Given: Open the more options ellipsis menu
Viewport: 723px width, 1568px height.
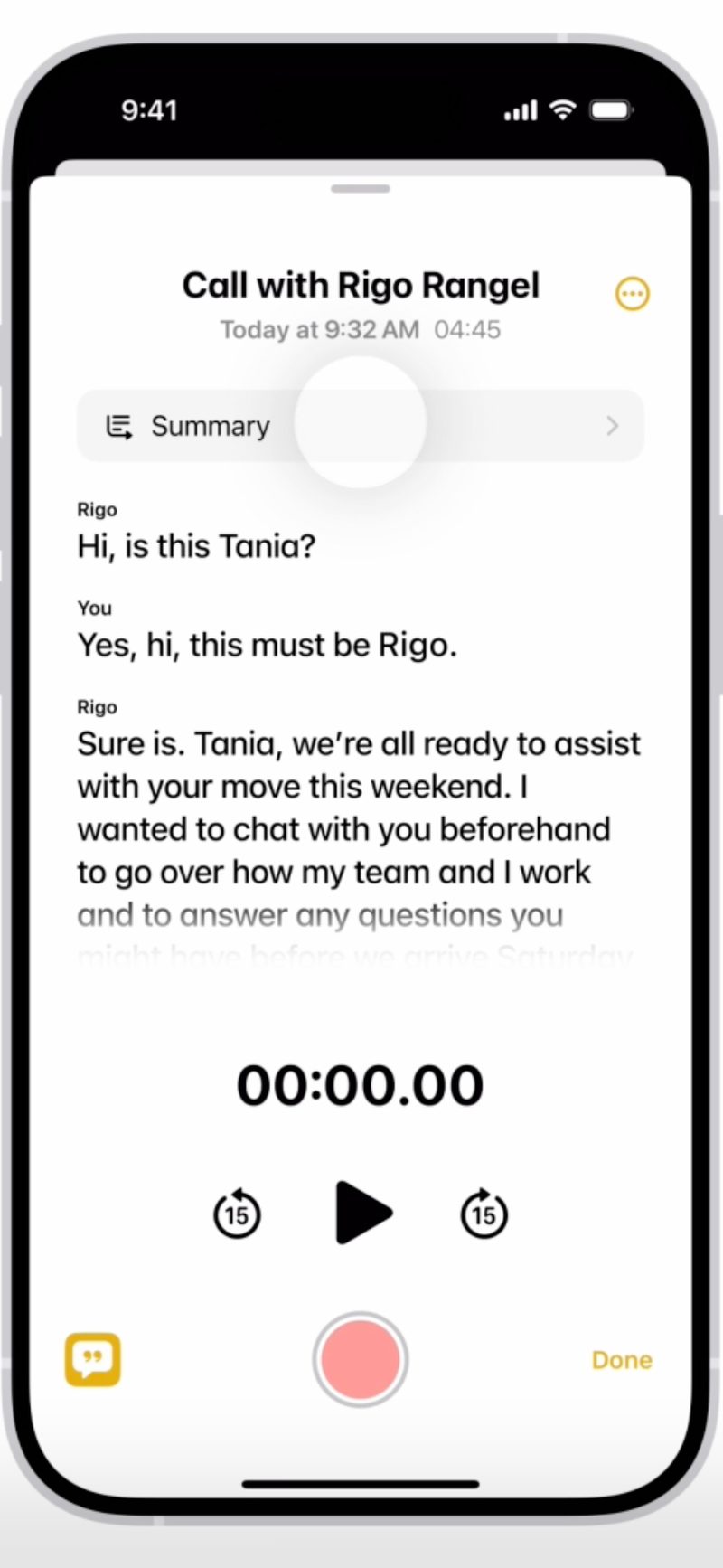Looking at the screenshot, I should pyautogui.click(x=632, y=294).
